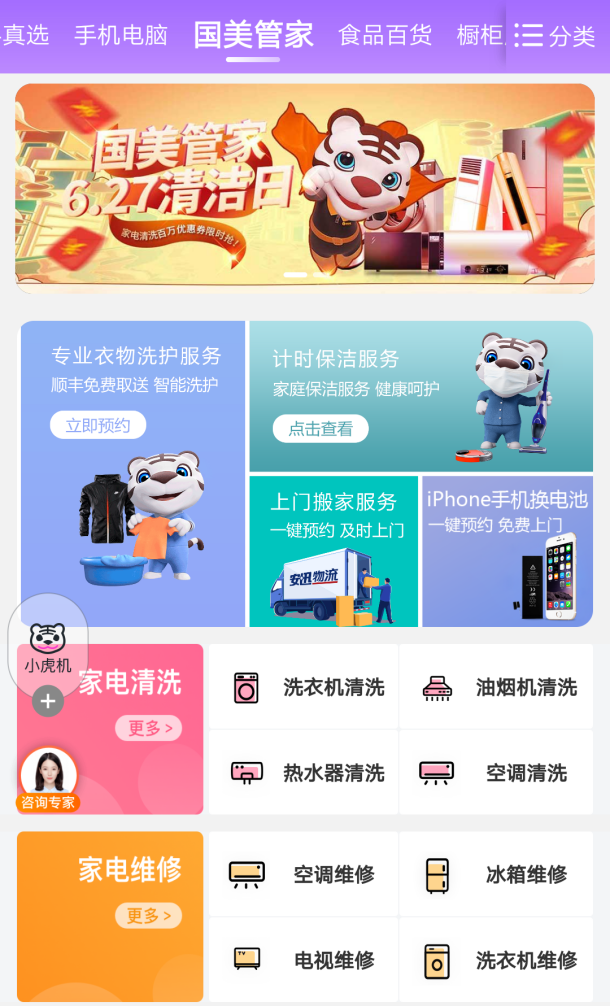610x1006 pixels.
Task: Tap 立即预约 for clothing care service
Action: [x=98, y=426]
